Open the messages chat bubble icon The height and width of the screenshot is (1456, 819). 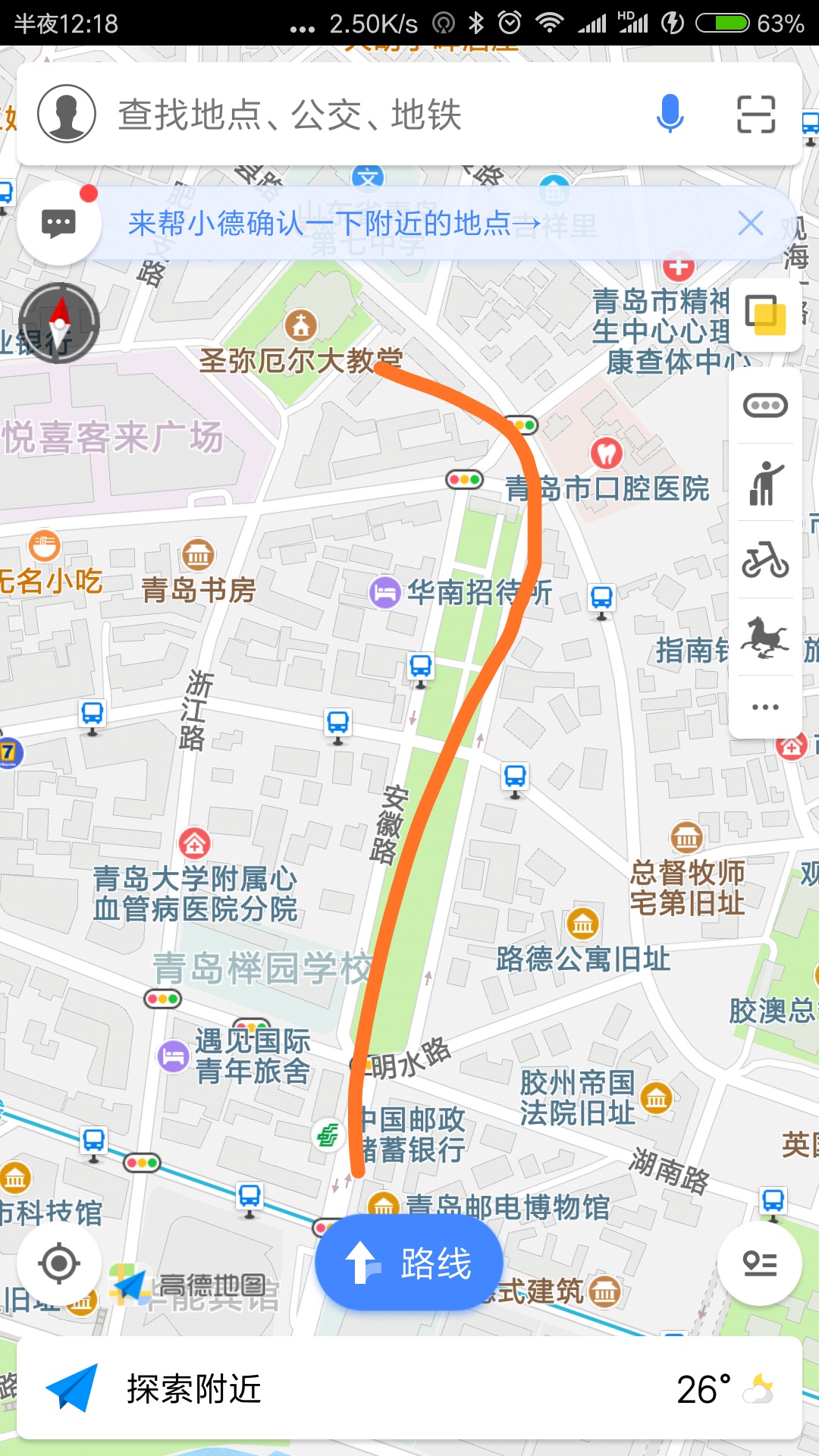pyautogui.click(x=58, y=223)
